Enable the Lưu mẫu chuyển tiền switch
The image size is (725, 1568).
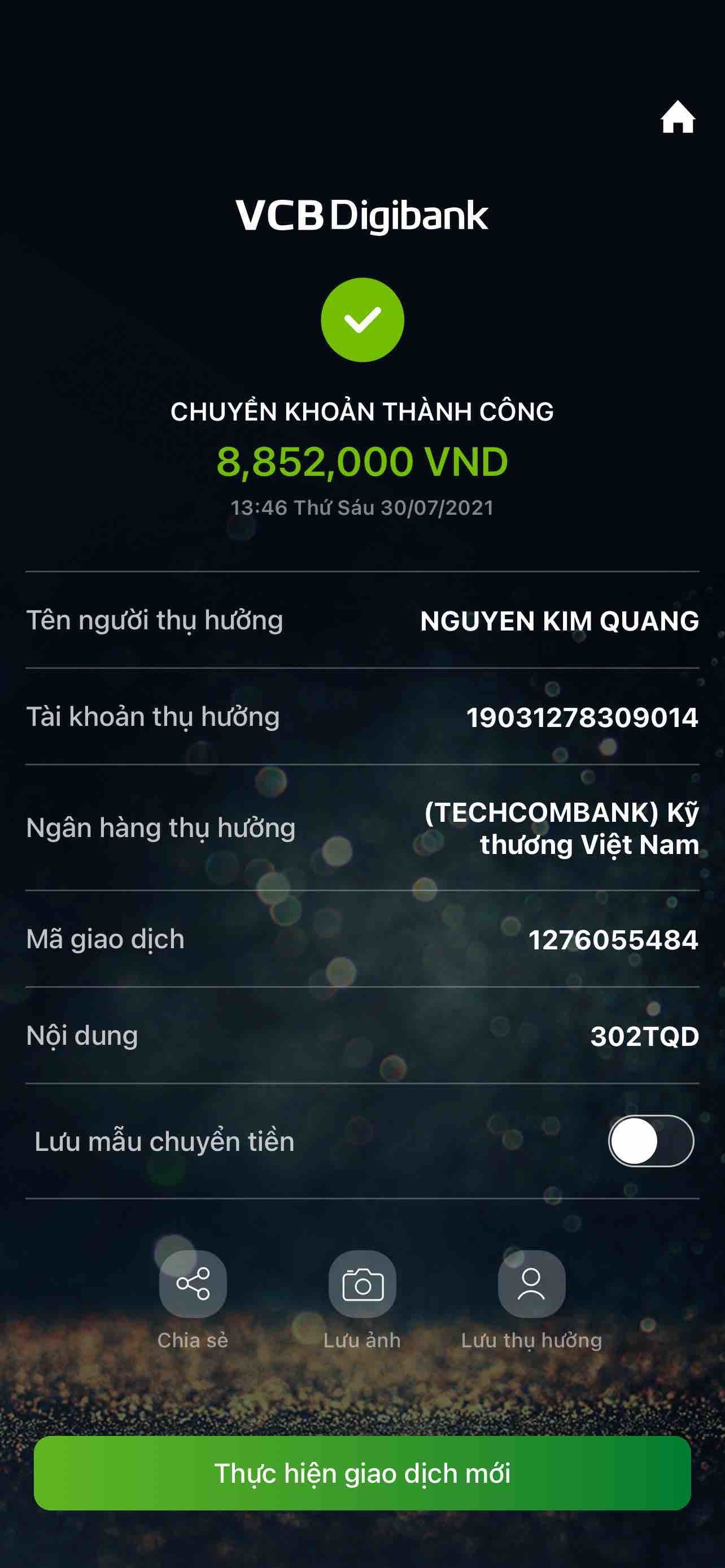650,1141
